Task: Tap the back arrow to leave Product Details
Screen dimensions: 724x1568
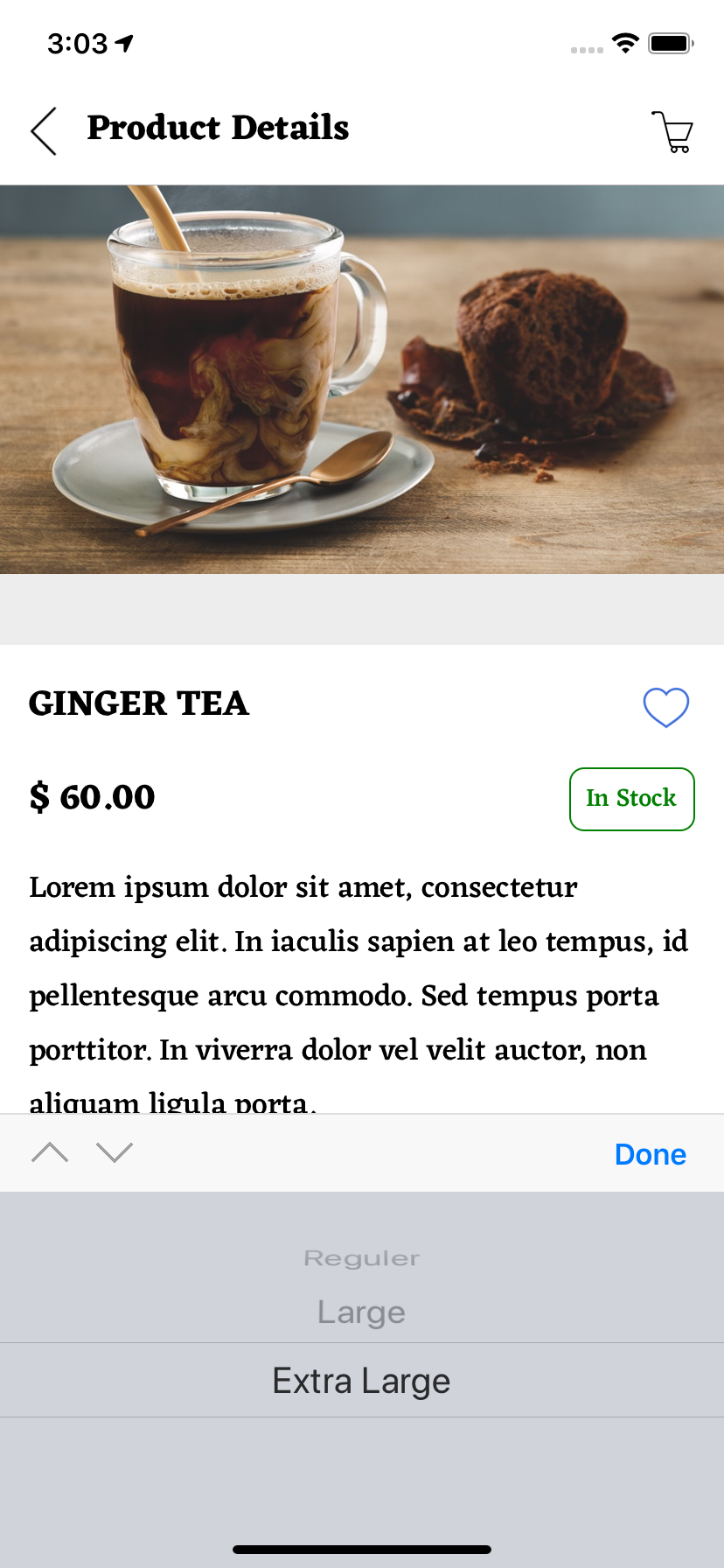Action: pyautogui.click(x=43, y=129)
